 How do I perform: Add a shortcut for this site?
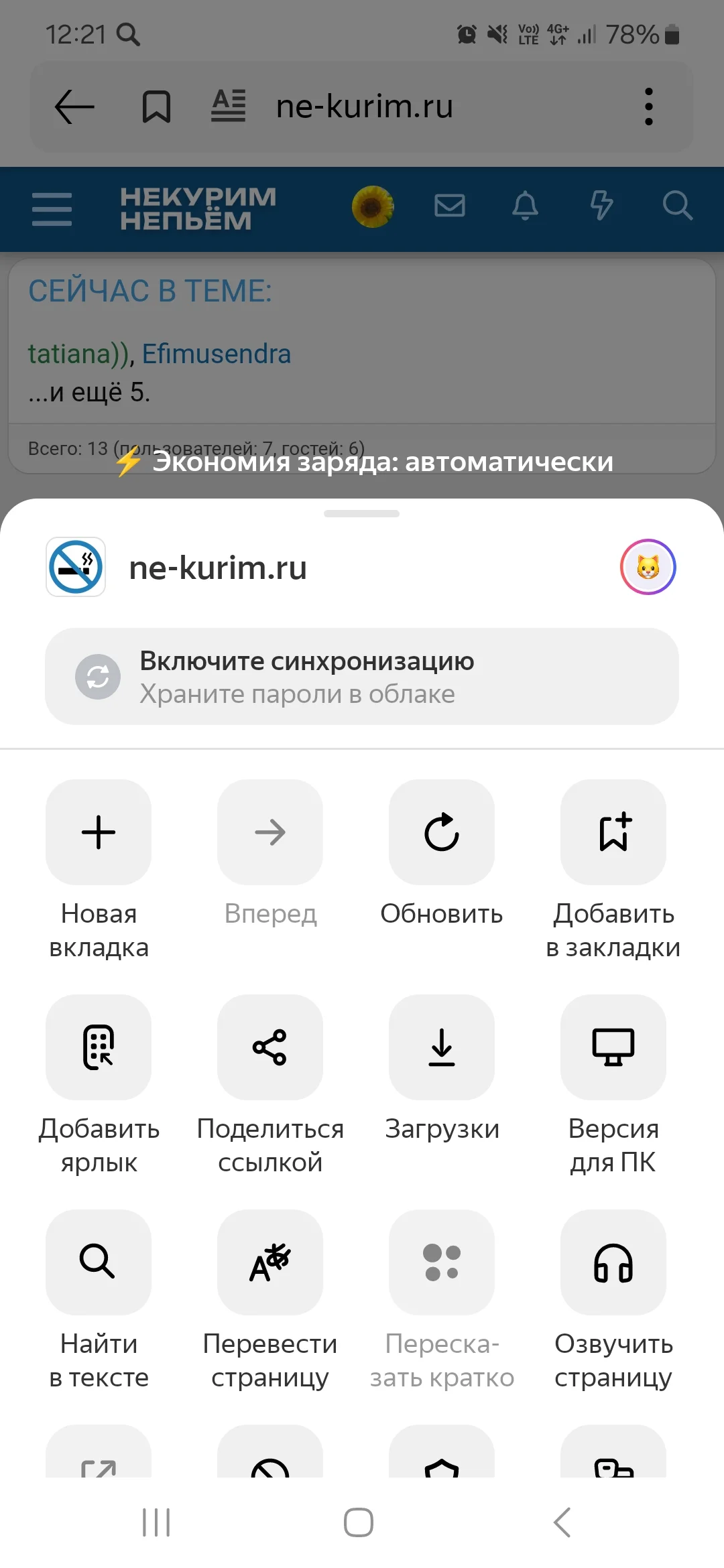pyautogui.click(x=98, y=1048)
